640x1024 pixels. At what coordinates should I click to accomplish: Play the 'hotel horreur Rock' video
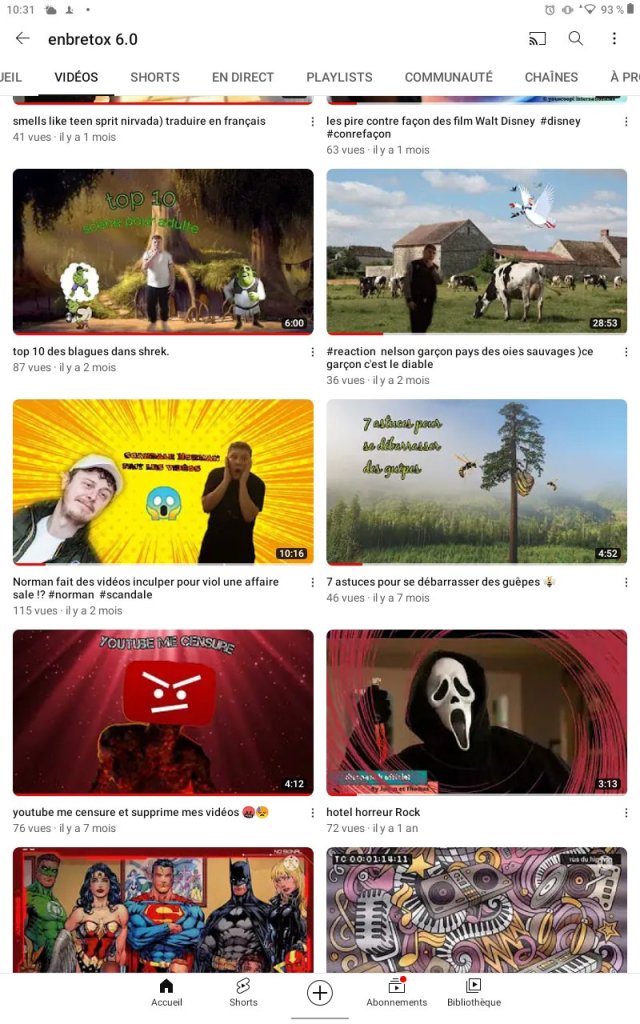click(476, 712)
